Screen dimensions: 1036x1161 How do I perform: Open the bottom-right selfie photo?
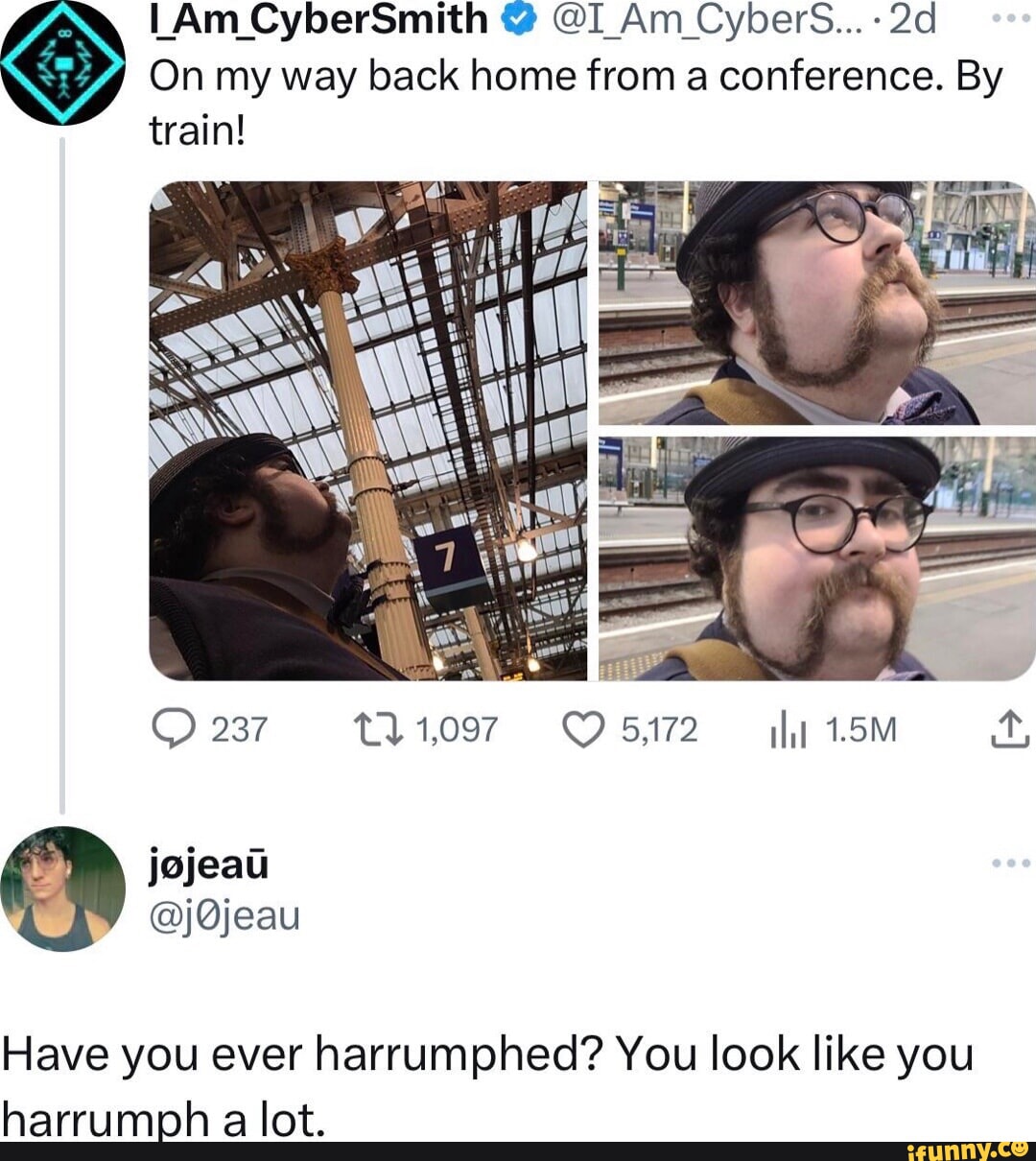pos(816,557)
